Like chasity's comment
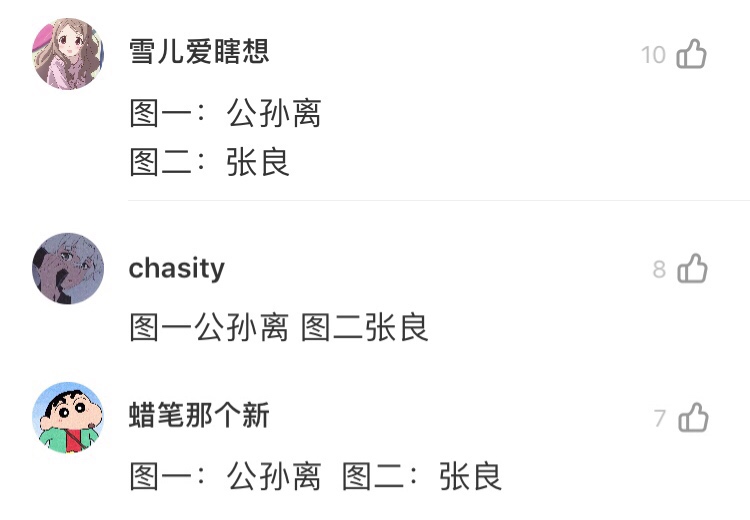 (693, 269)
